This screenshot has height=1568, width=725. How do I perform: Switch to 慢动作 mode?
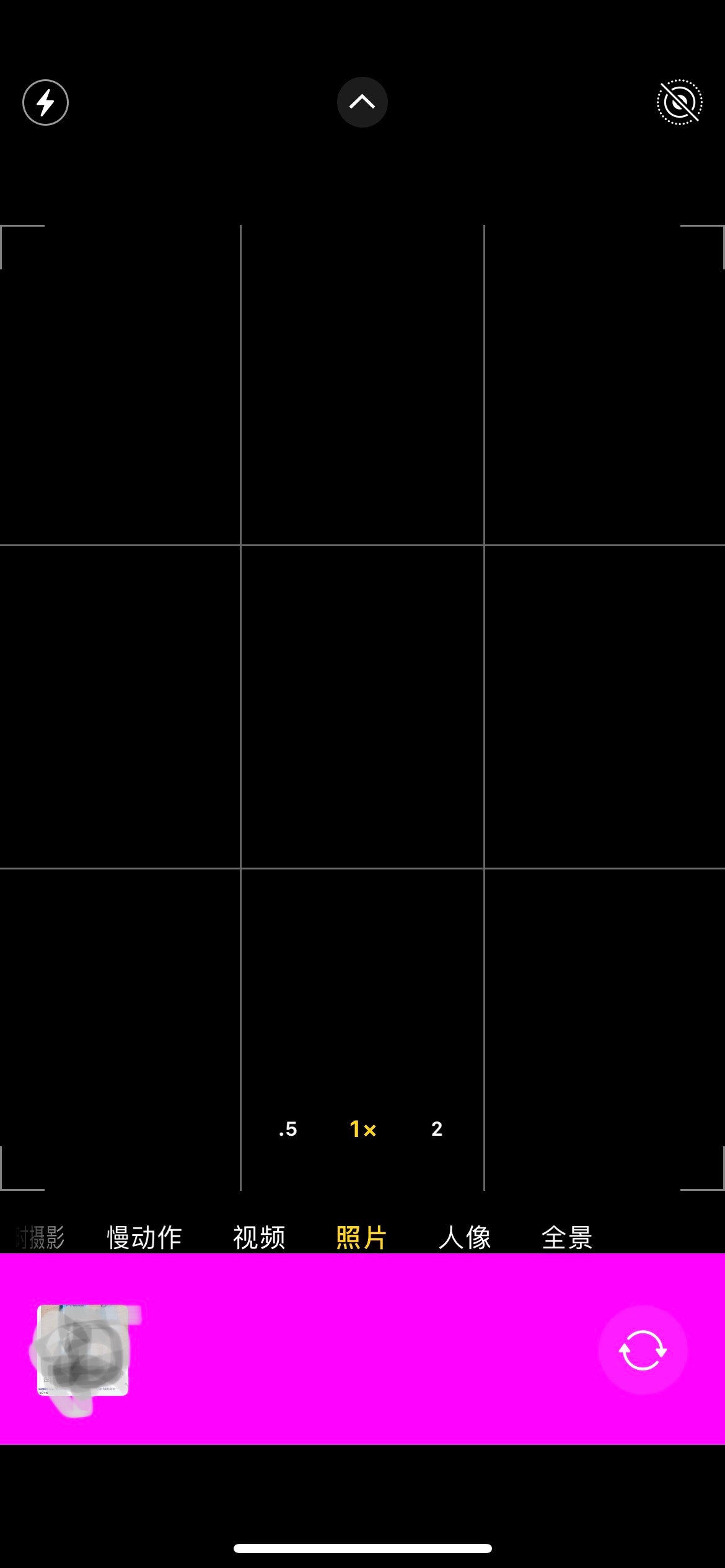pos(144,1237)
